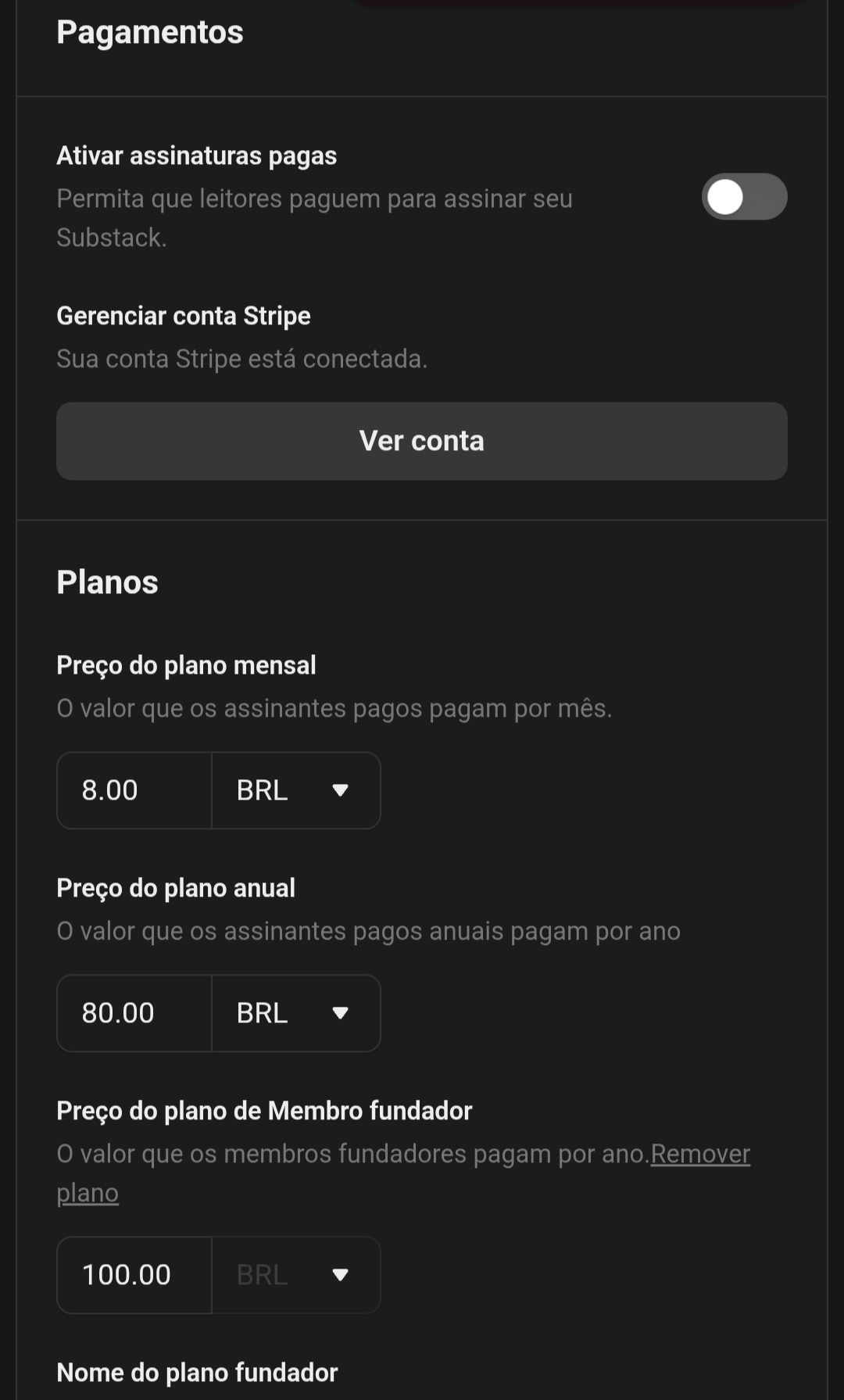844x1400 pixels.
Task: Open the monthly plan currency dropdown
Action: click(296, 790)
